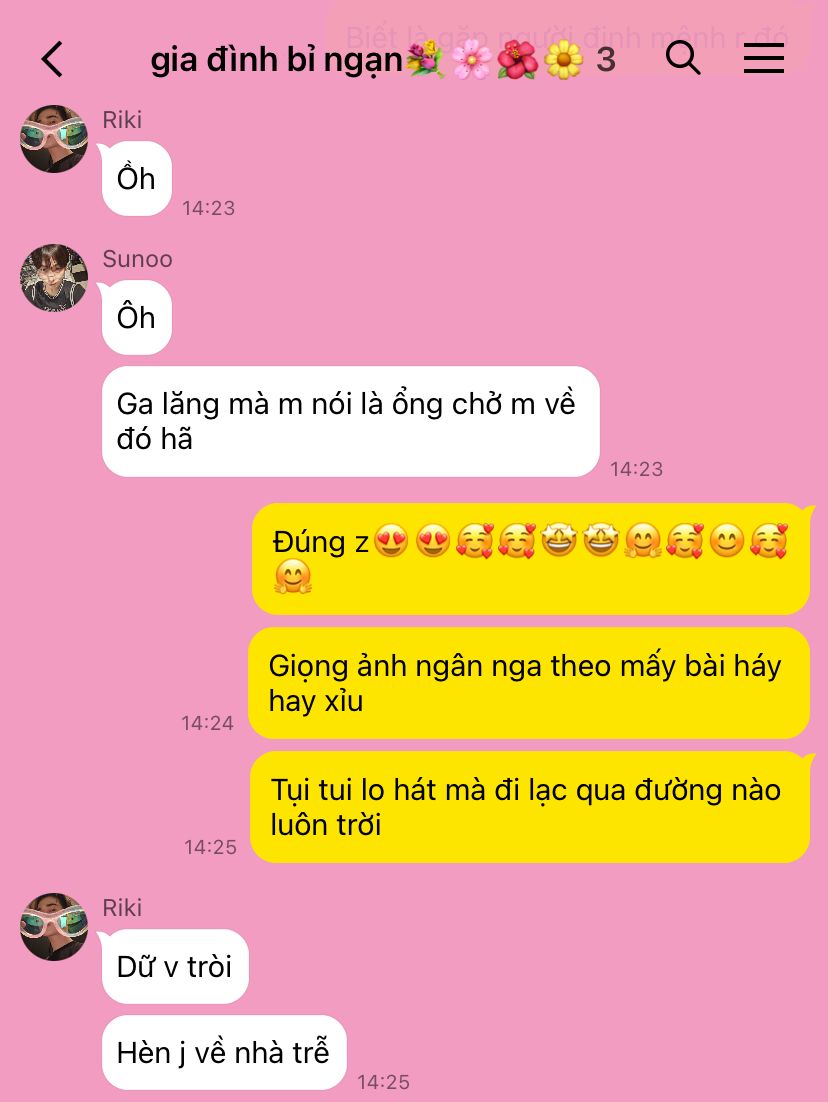Go back from the group chat

click(x=52, y=60)
